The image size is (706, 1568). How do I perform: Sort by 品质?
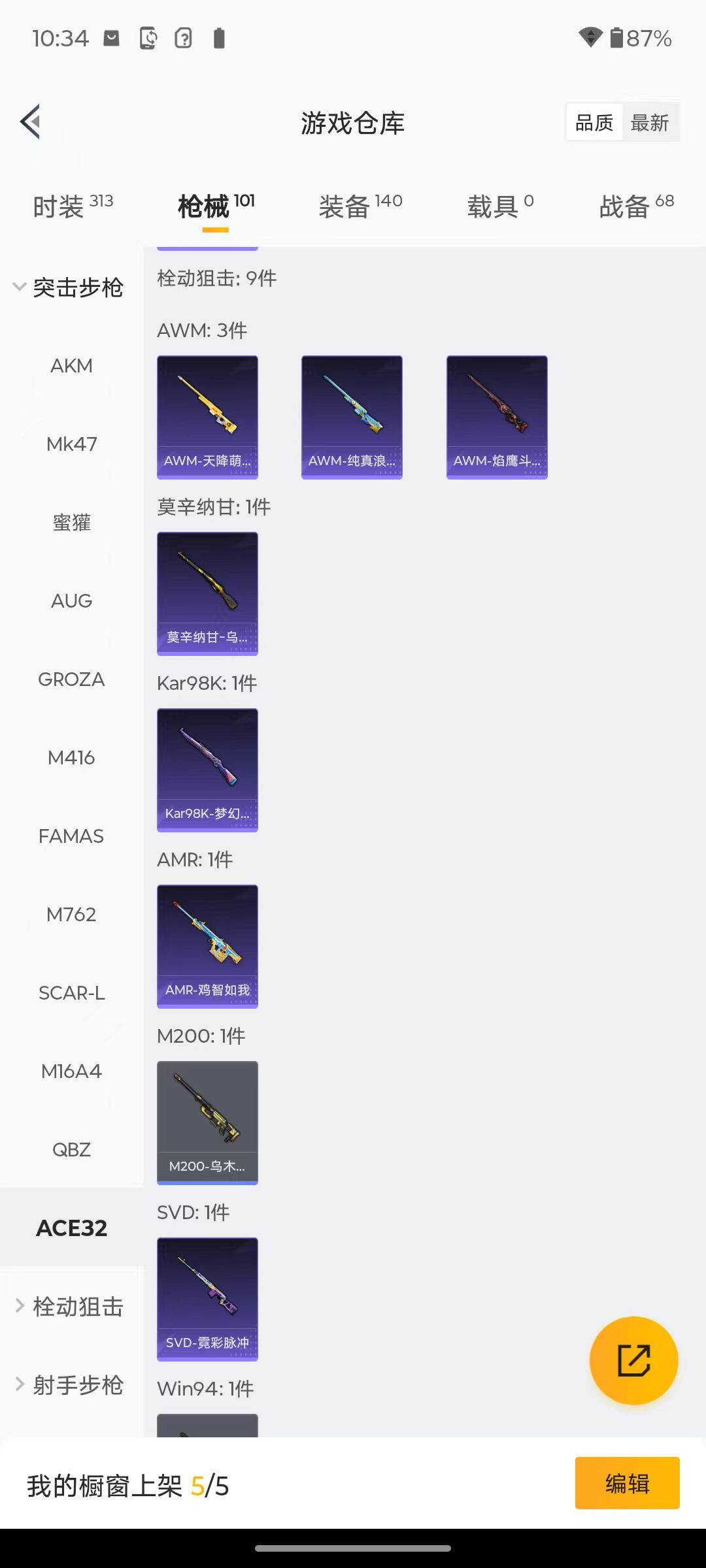(594, 122)
